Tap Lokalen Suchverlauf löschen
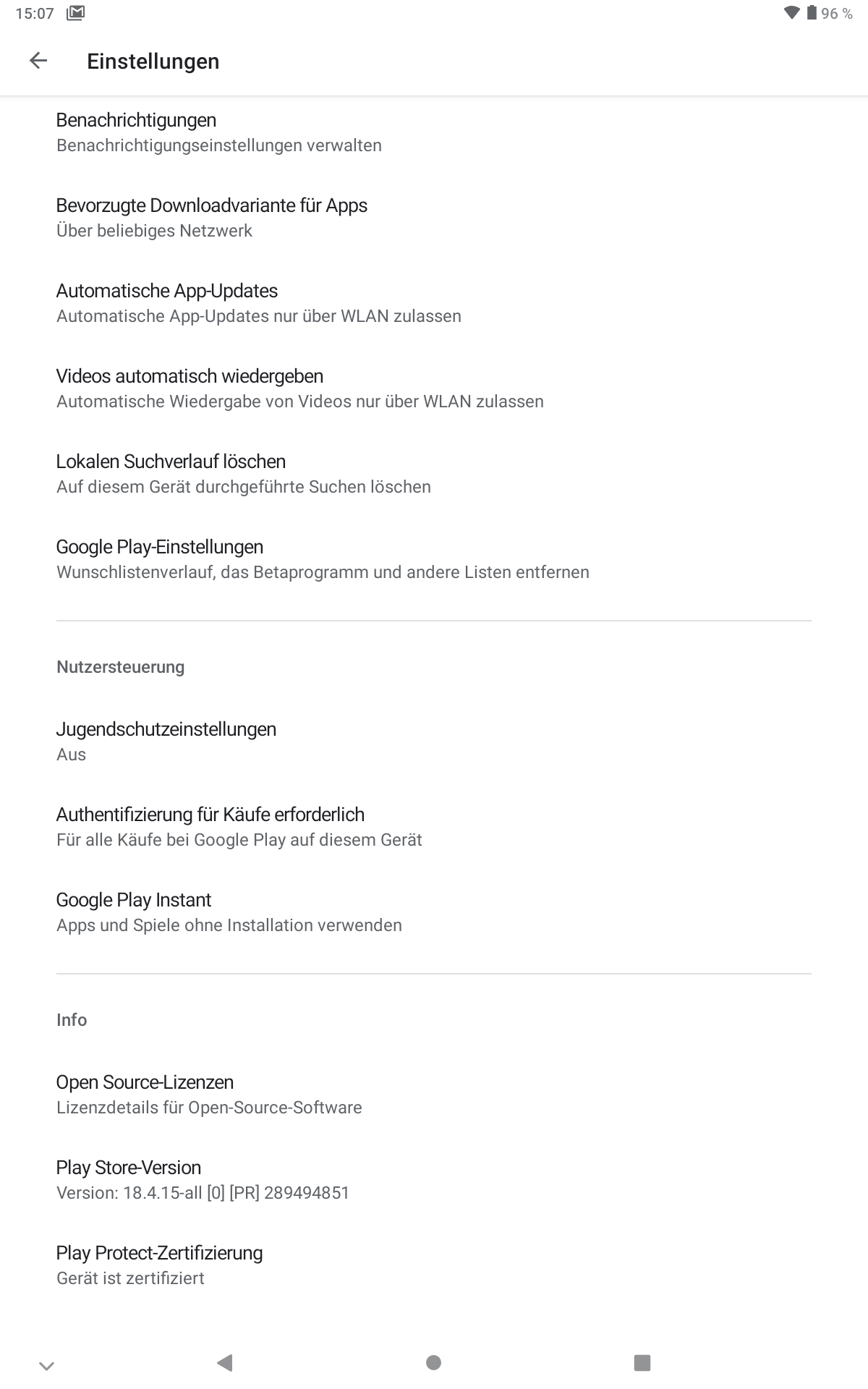This screenshot has height=1389, width=868. point(434,474)
